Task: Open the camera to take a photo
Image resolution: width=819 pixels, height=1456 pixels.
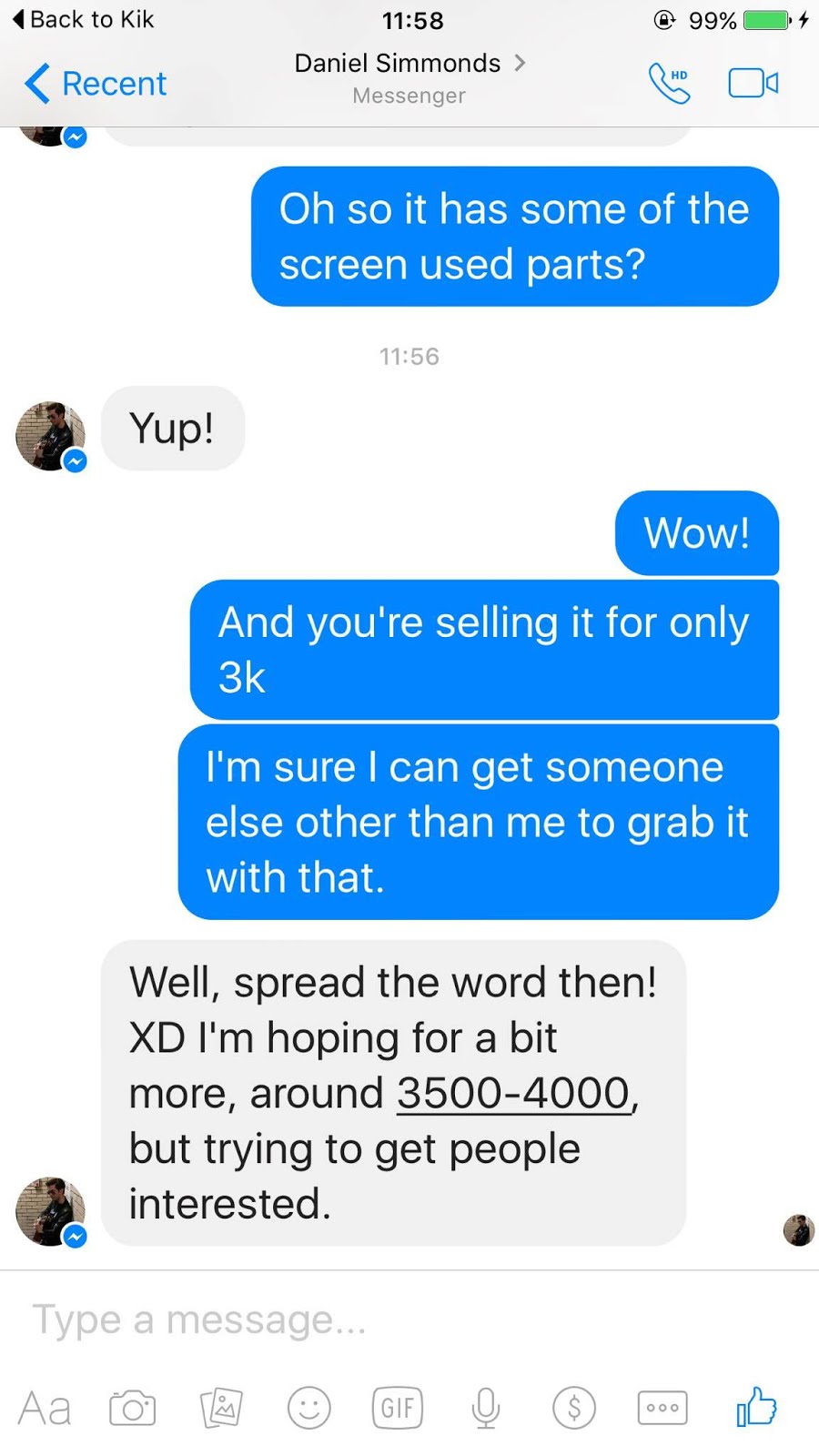Action: point(133,1408)
